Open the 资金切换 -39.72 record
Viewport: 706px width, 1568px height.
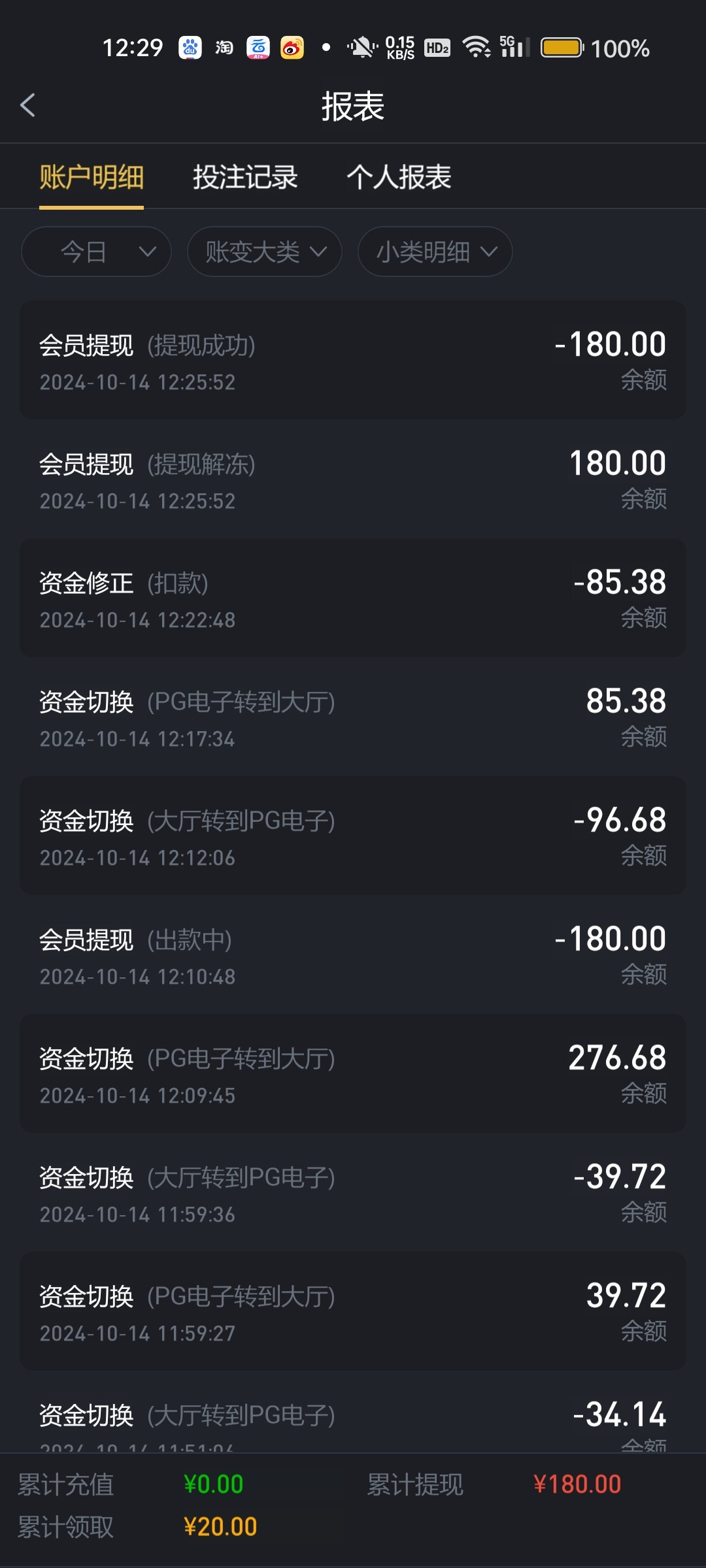pos(353,1192)
